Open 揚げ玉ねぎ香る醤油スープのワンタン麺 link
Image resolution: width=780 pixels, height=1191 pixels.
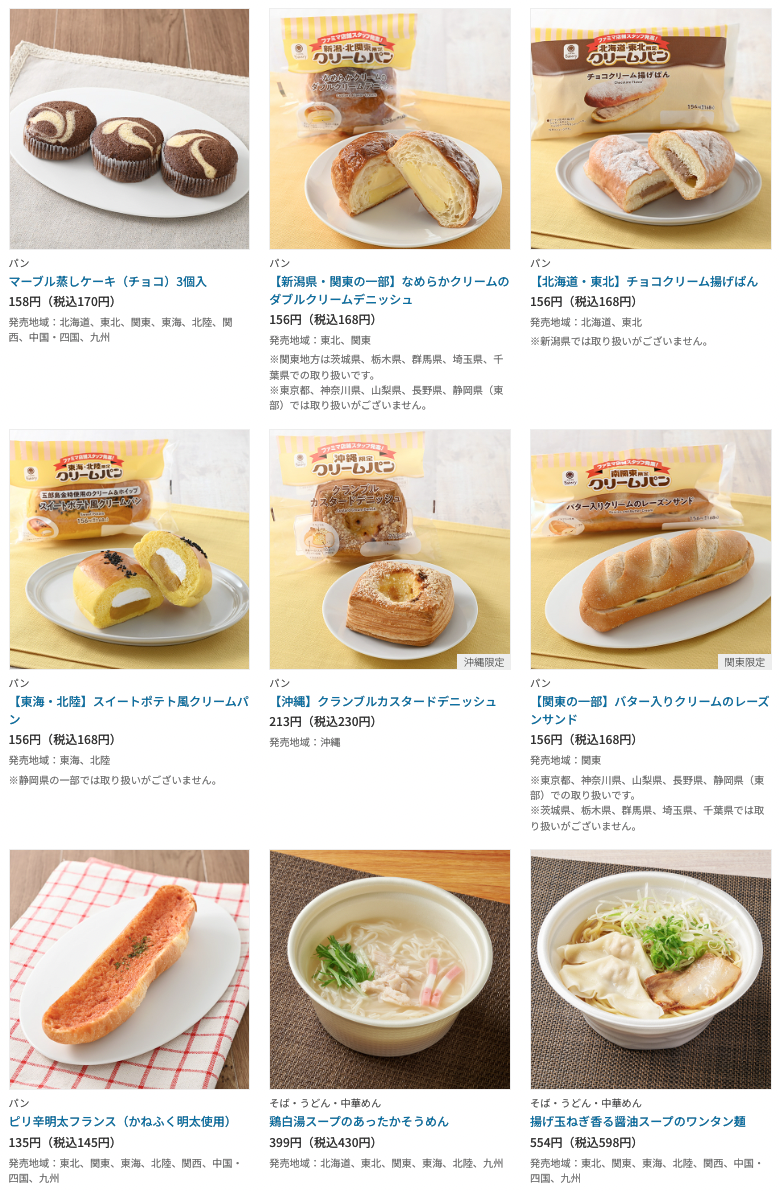pos(637,1121)
